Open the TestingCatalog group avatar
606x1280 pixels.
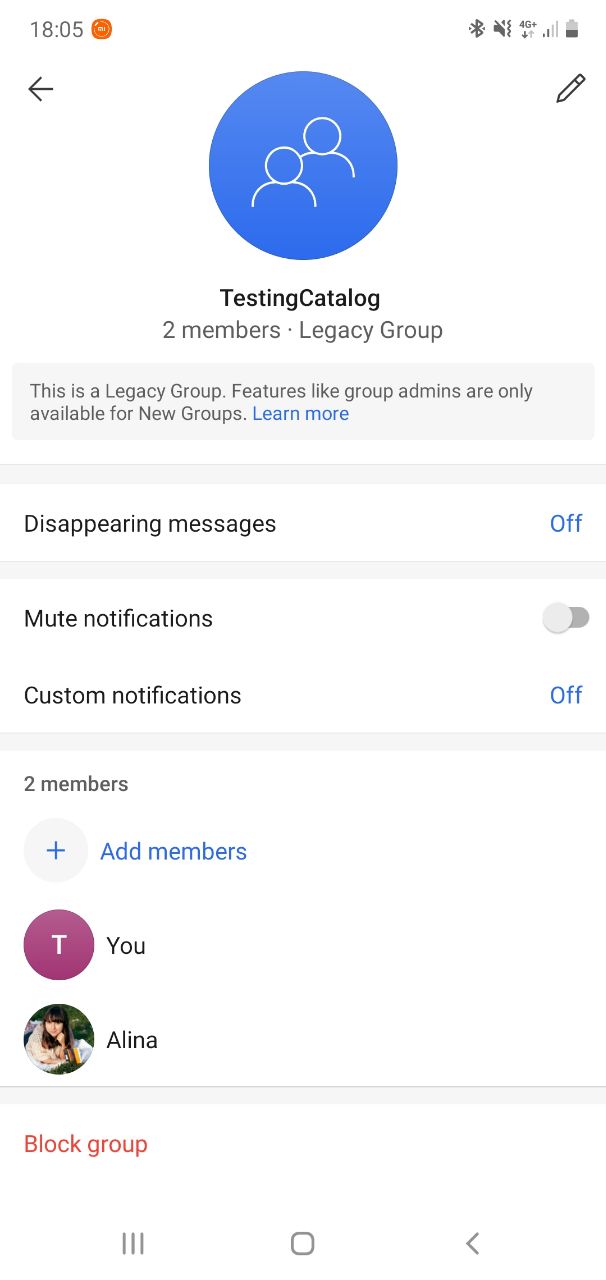(303, 166)
